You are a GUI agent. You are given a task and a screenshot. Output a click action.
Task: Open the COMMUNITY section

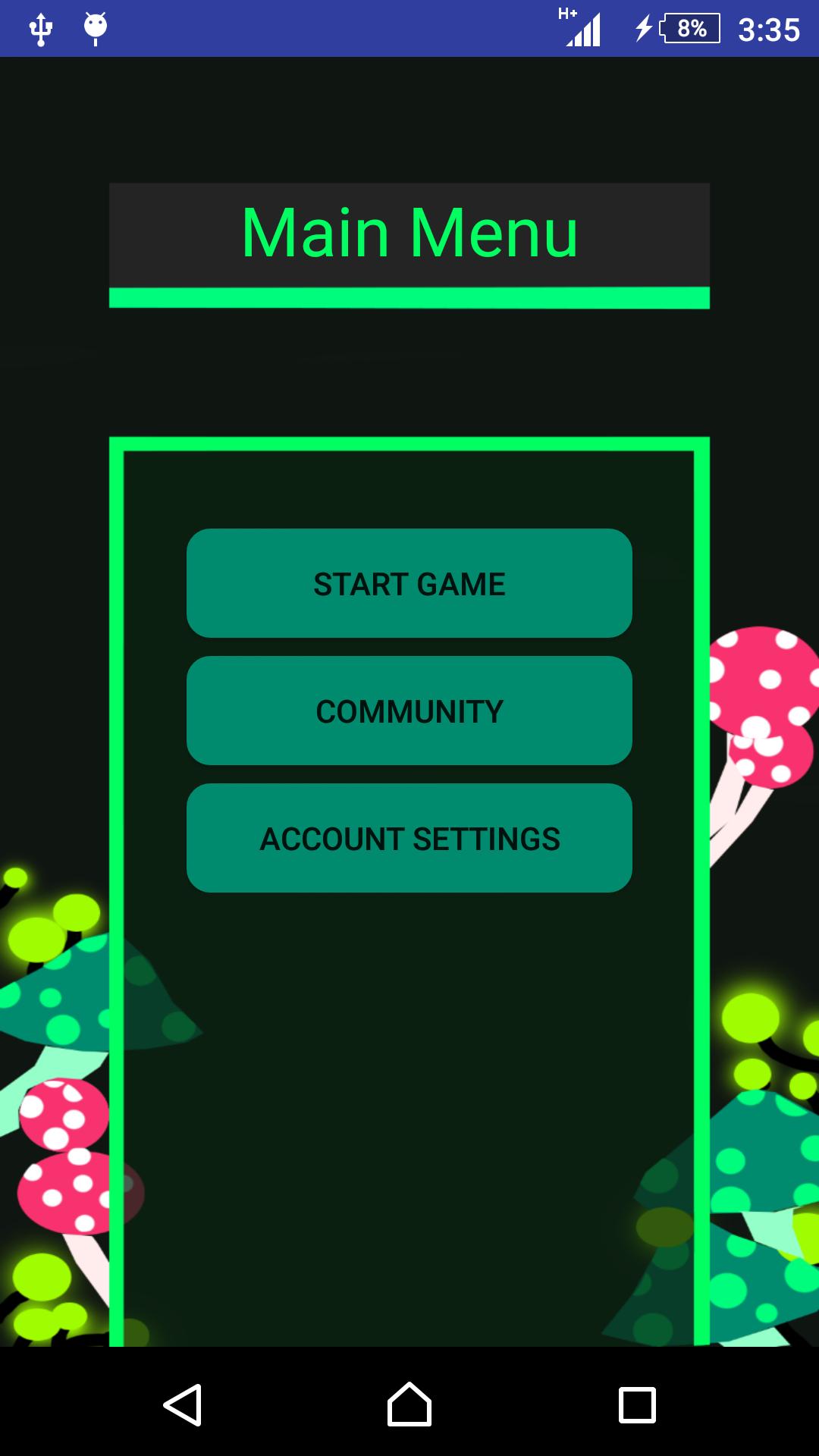[x=409, y=711]
